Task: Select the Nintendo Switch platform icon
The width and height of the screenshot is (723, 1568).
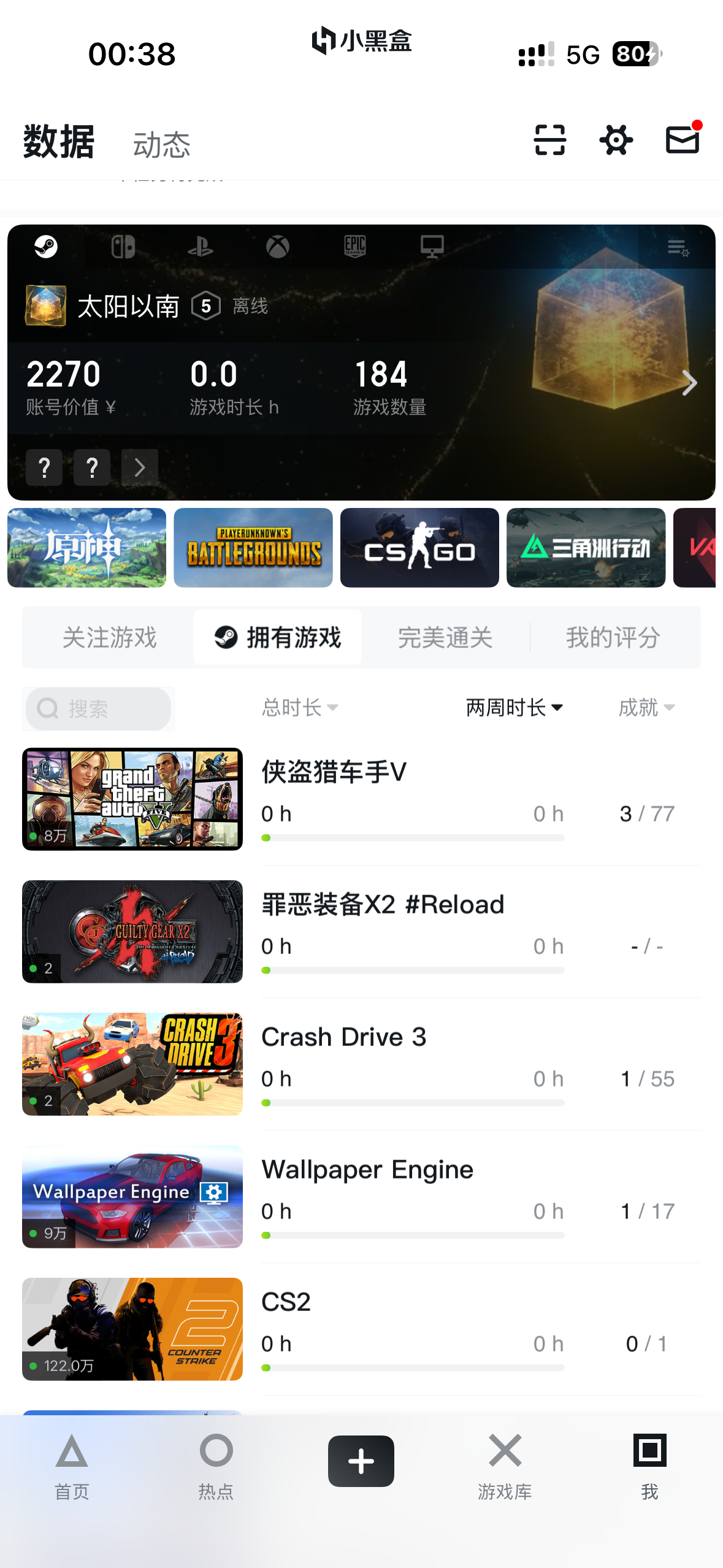Action: [123, 247]
